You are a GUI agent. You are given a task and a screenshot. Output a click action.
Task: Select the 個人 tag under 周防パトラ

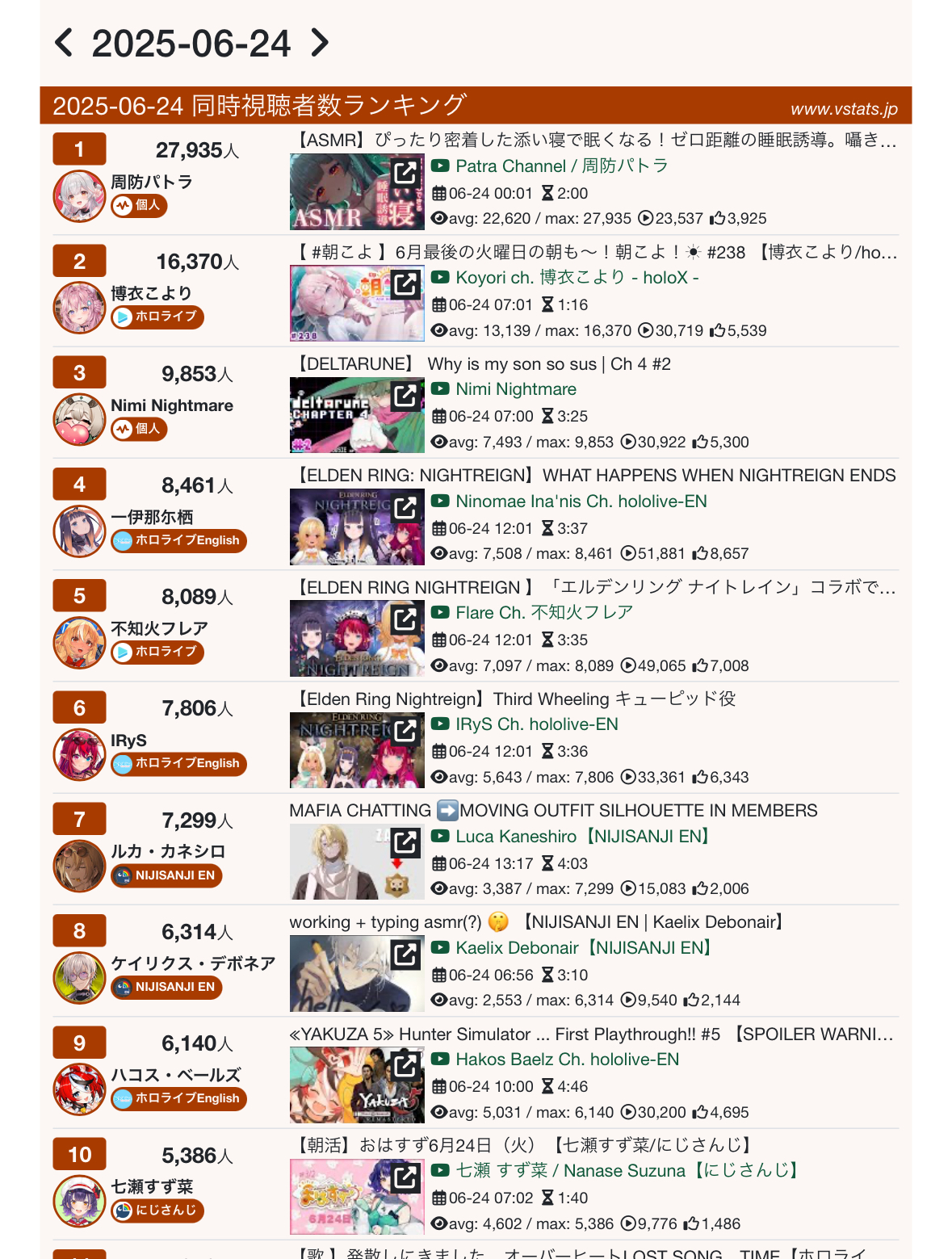tap(139, 206)
